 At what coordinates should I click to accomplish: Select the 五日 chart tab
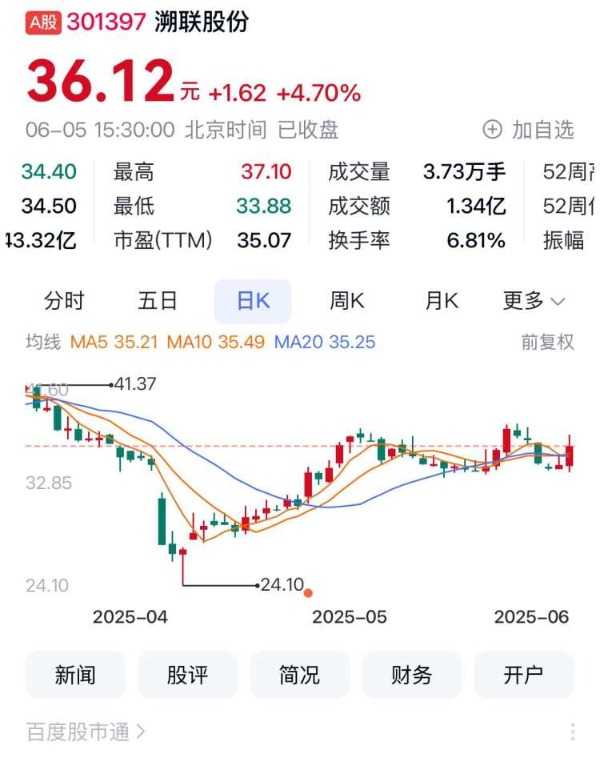(x=158, y=300)
